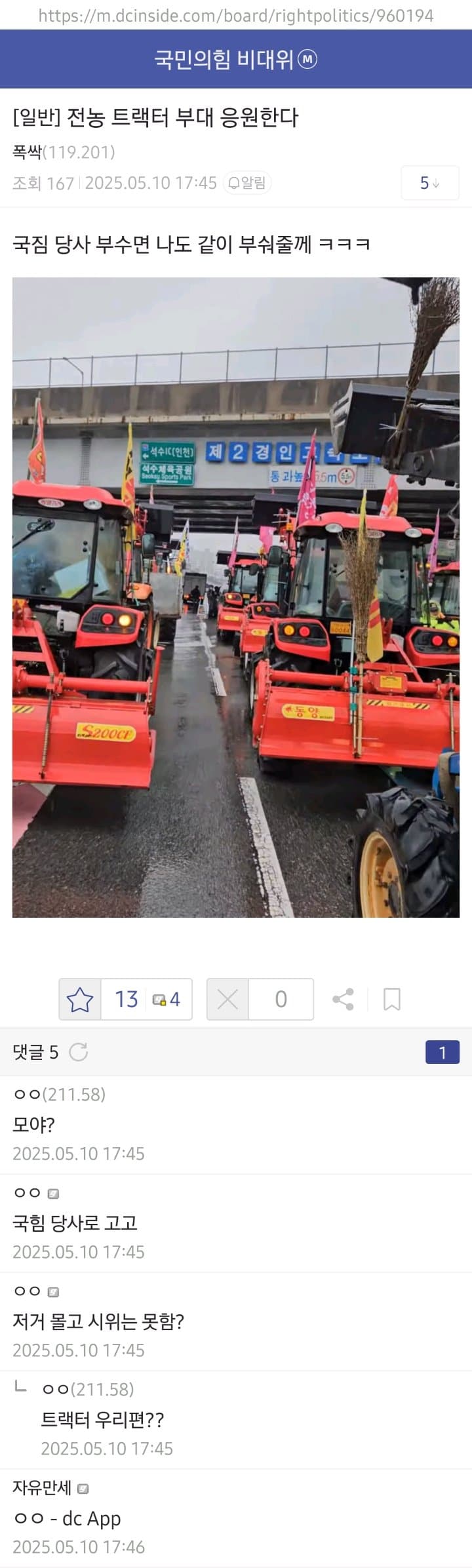Recommend the post with the star button
Image resolution: width=472 pixels, height=1568 pixels.
[x=80, y=999]
